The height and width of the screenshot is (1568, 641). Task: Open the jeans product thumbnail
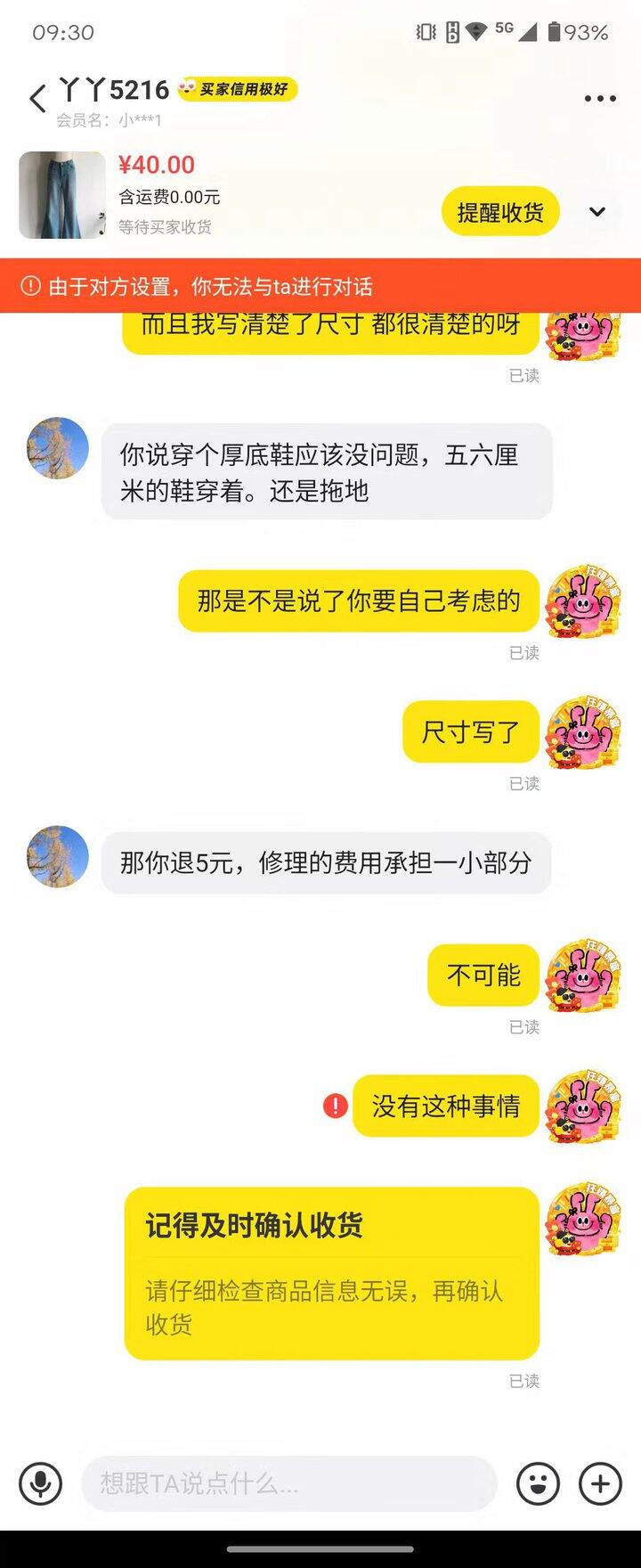pos(62,195)
